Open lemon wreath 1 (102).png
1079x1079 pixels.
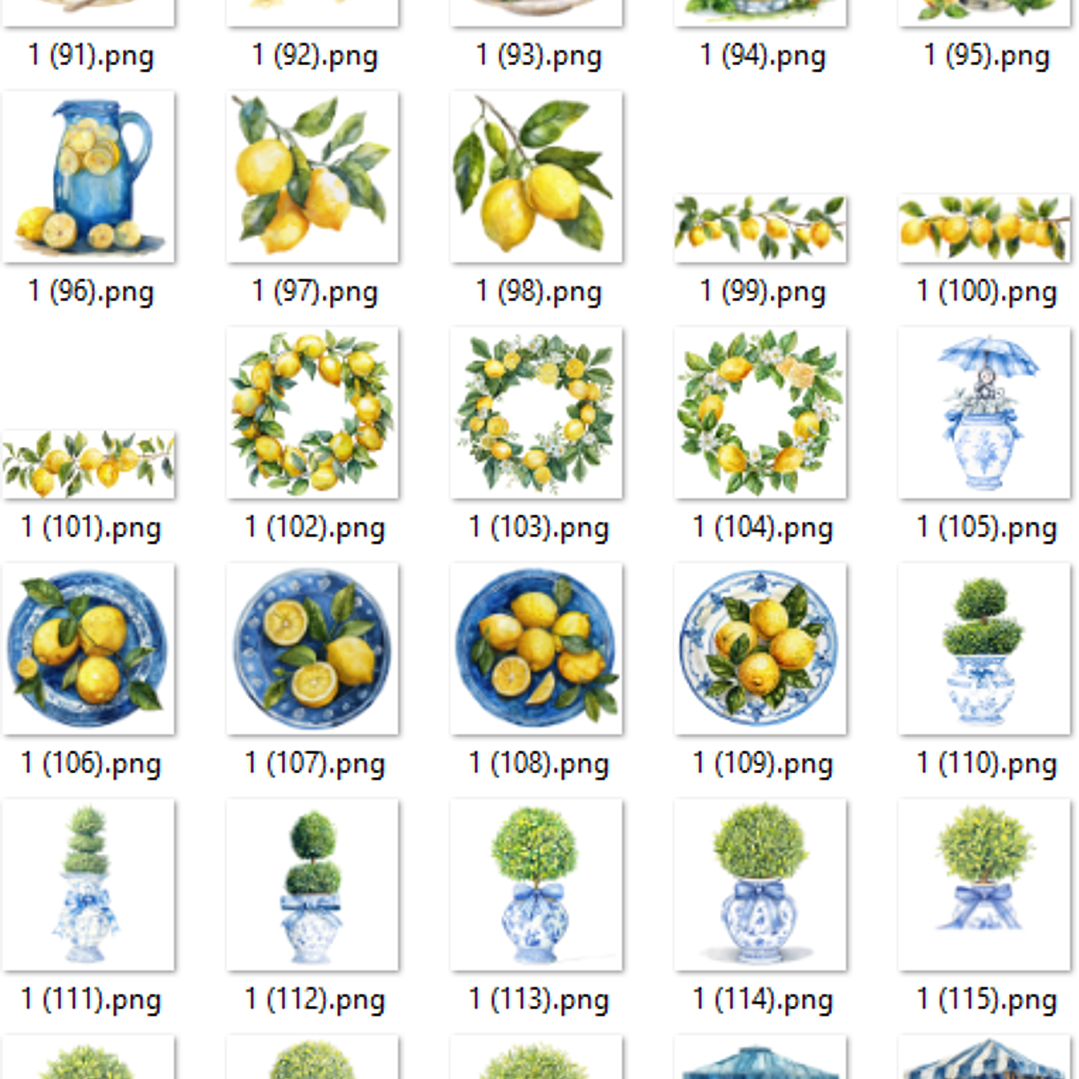(x=312, y=412)
